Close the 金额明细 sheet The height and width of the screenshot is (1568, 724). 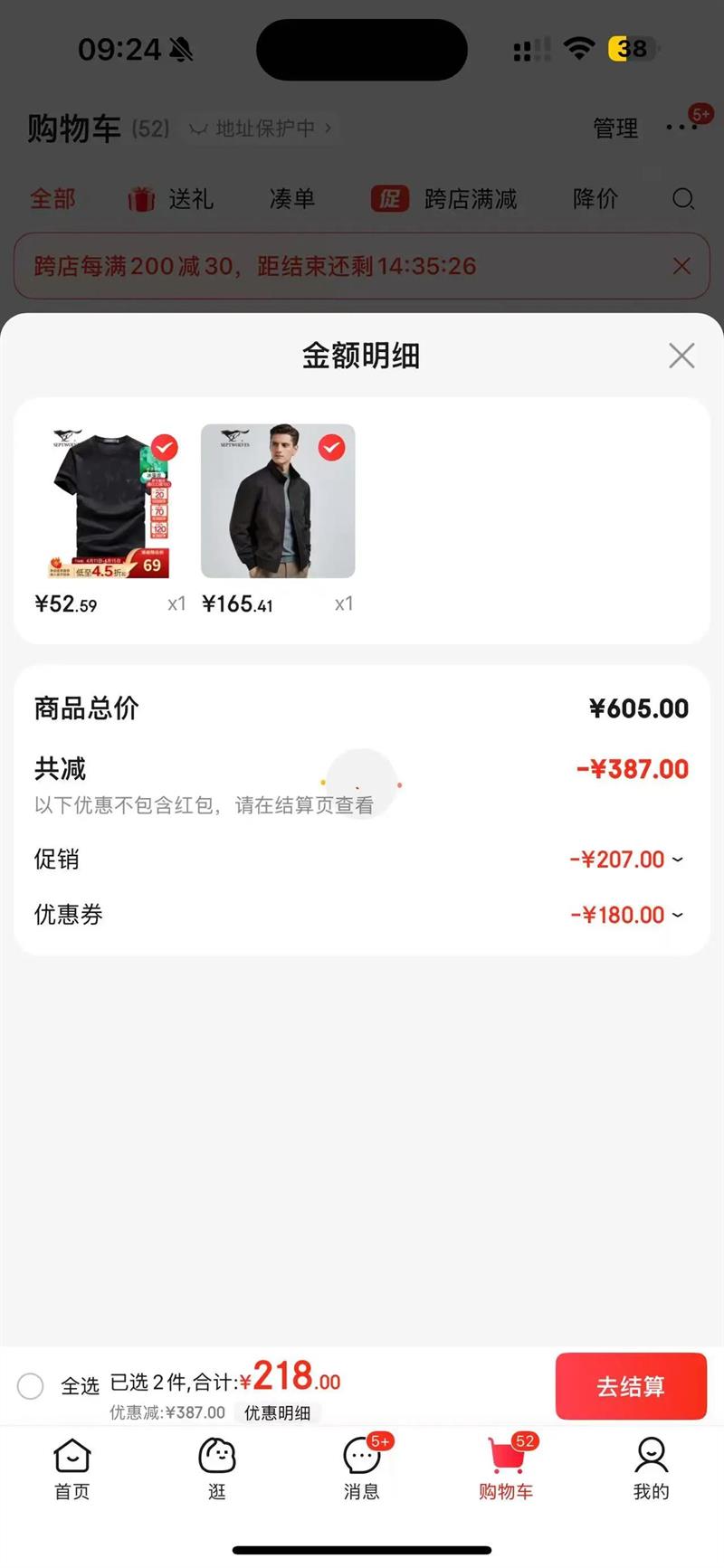(x=681, y=356)
